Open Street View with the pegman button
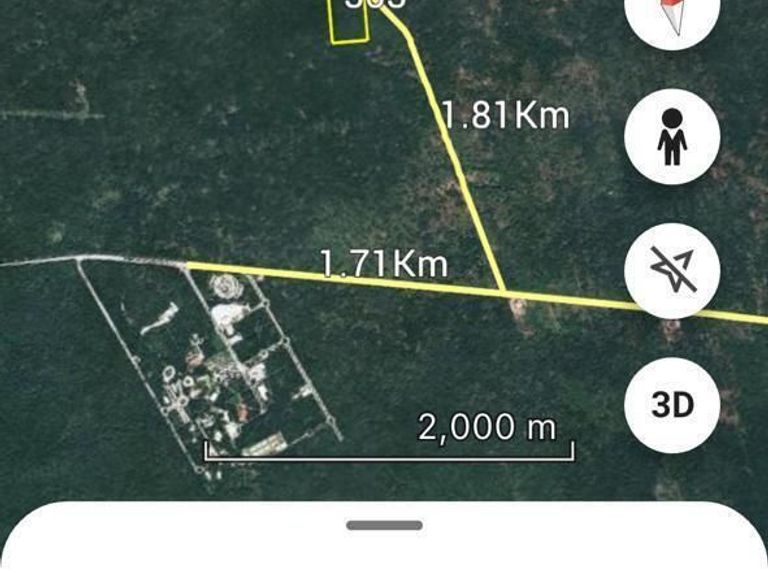Screen dimensions: 768x576 click(672, 137)
